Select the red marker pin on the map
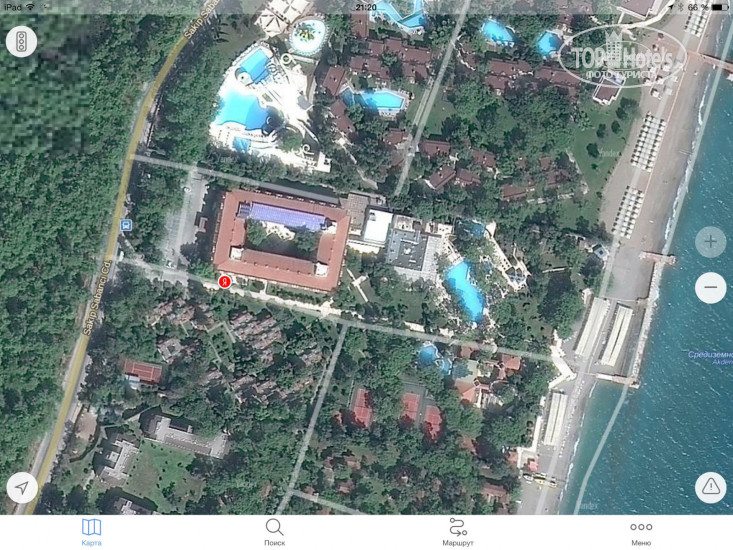The height and width of the screenshot is (550, 733). tap(224, 283)
